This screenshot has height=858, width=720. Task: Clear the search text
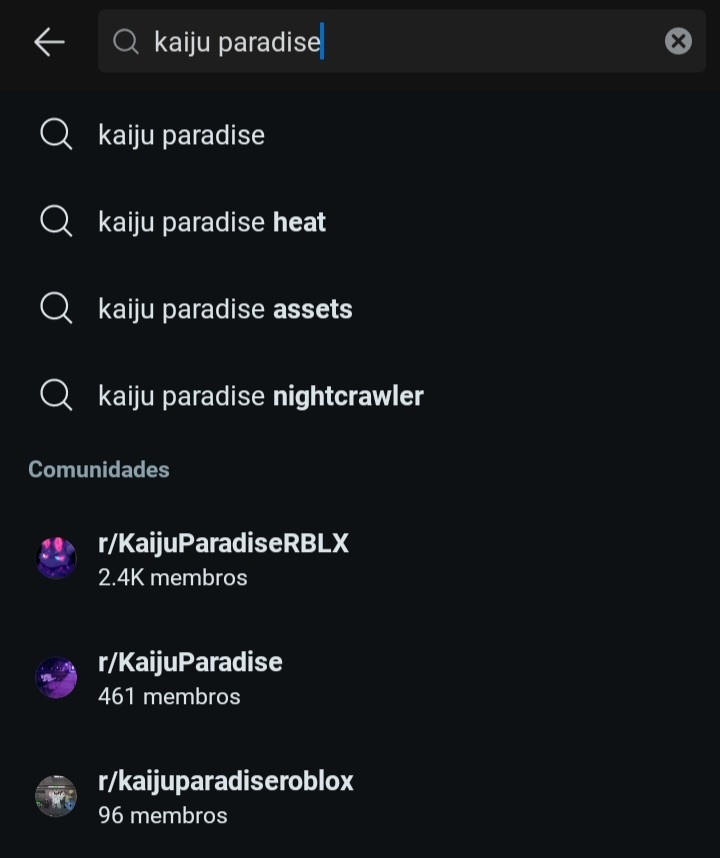[x=678, y=41]
